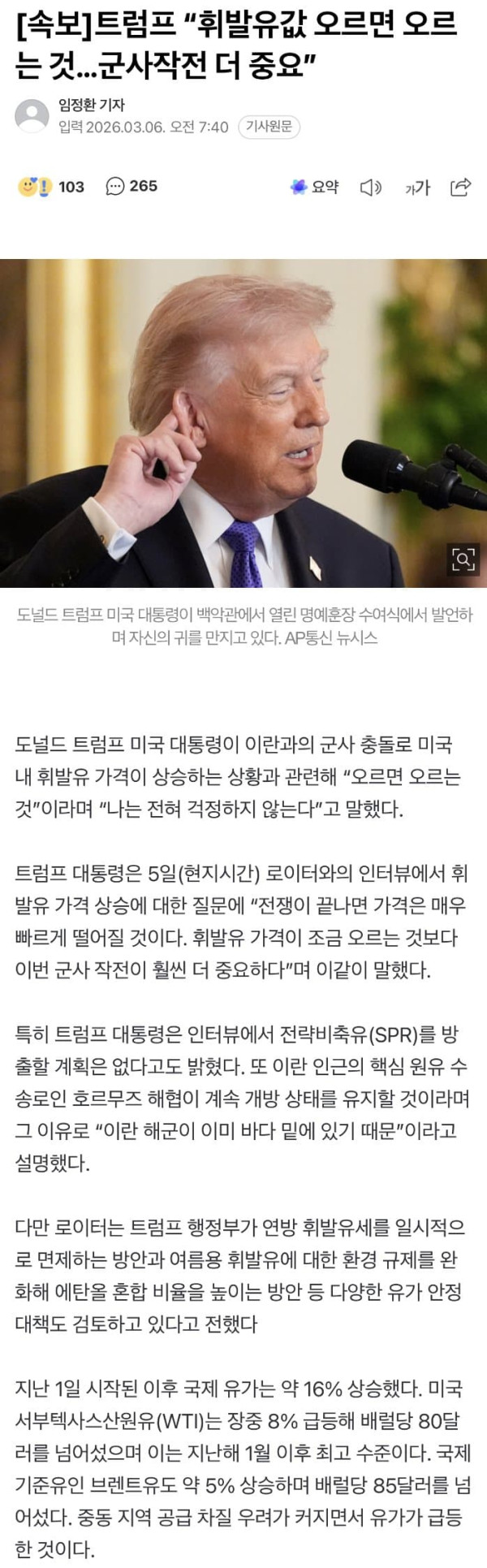Open reporter 임정환 기자's profile
Viewport: 487px width, 1568px height.
click(91, 105)
